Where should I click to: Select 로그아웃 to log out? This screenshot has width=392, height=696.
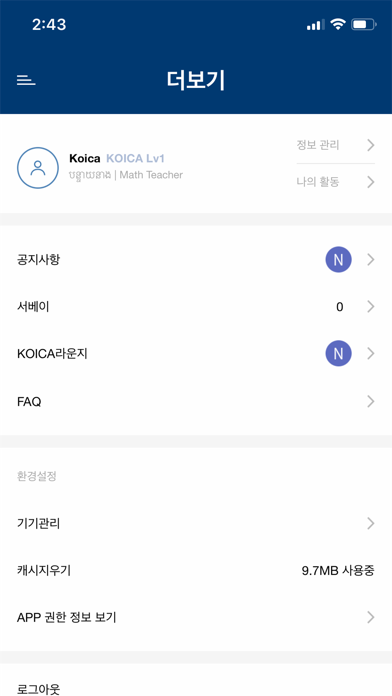tap(196, 684)
